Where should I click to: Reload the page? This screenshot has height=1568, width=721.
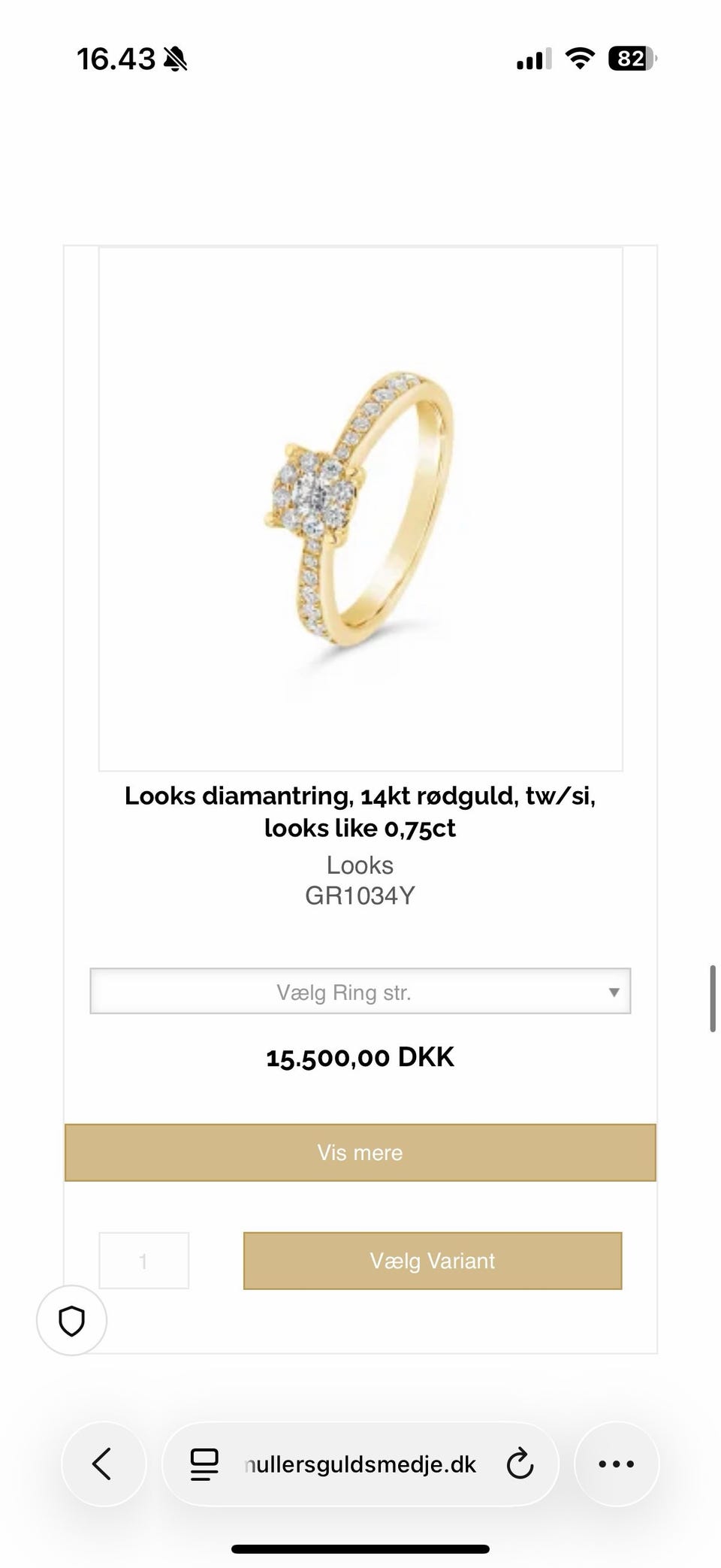520,1464
